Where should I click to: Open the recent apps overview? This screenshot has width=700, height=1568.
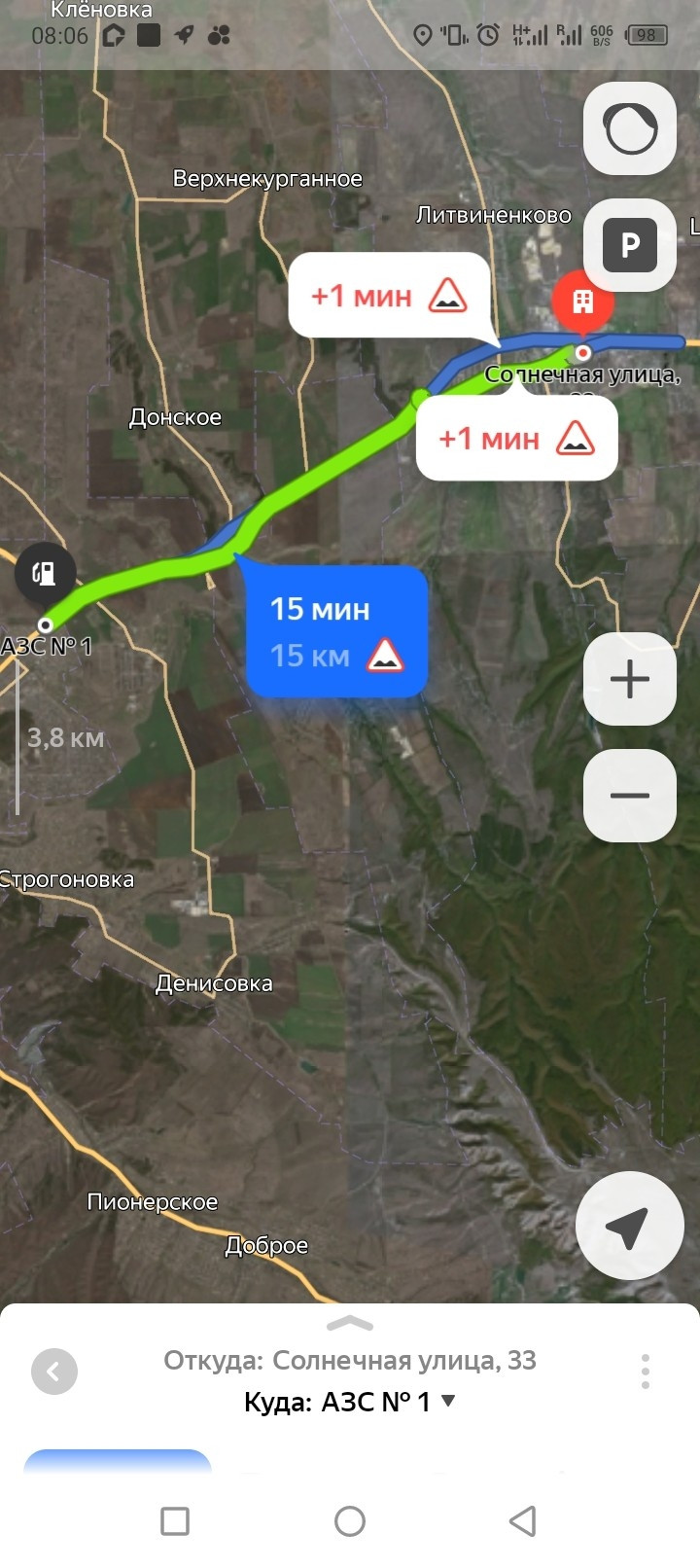[175, 1520]
